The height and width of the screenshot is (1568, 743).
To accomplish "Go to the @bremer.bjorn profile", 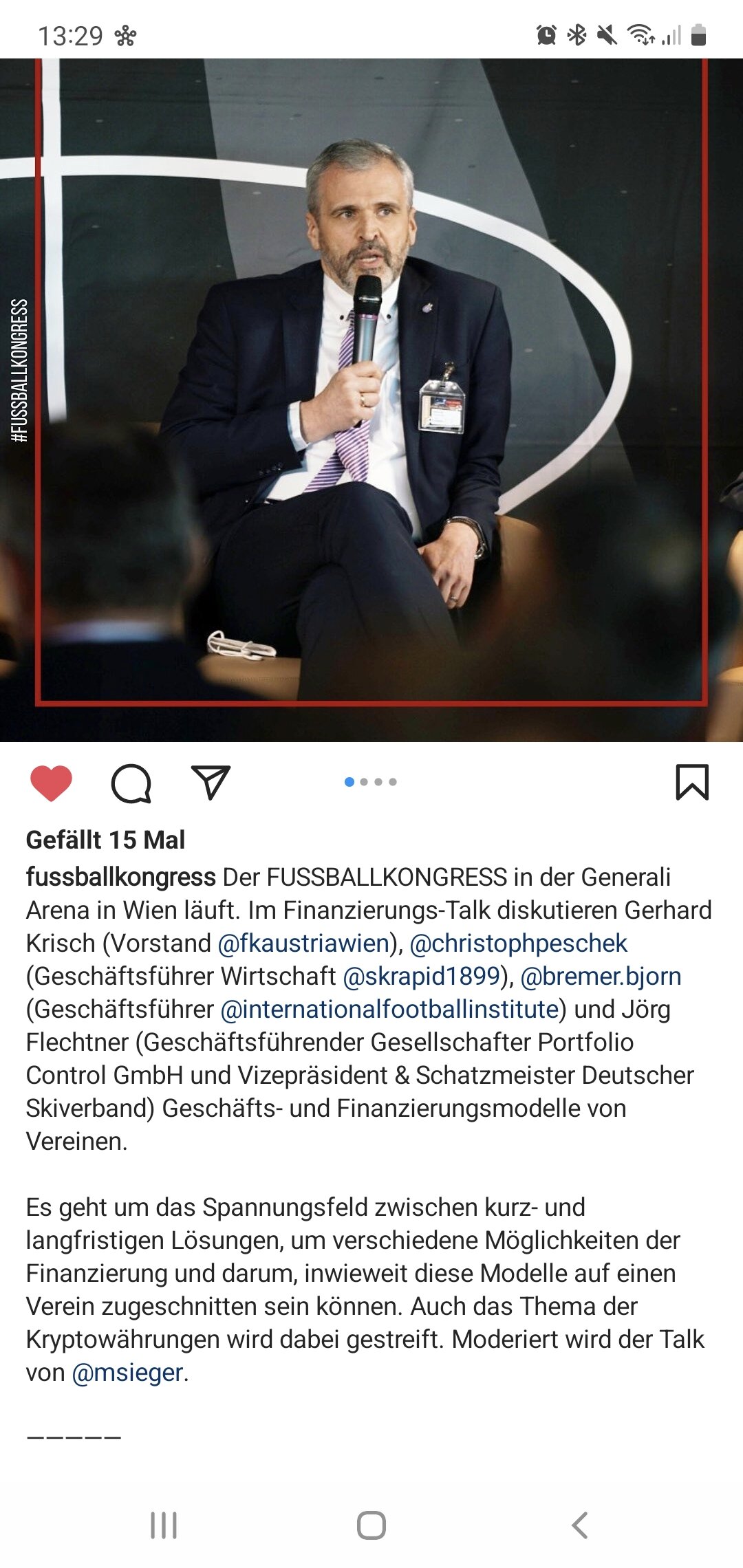I will pos(601,976).
